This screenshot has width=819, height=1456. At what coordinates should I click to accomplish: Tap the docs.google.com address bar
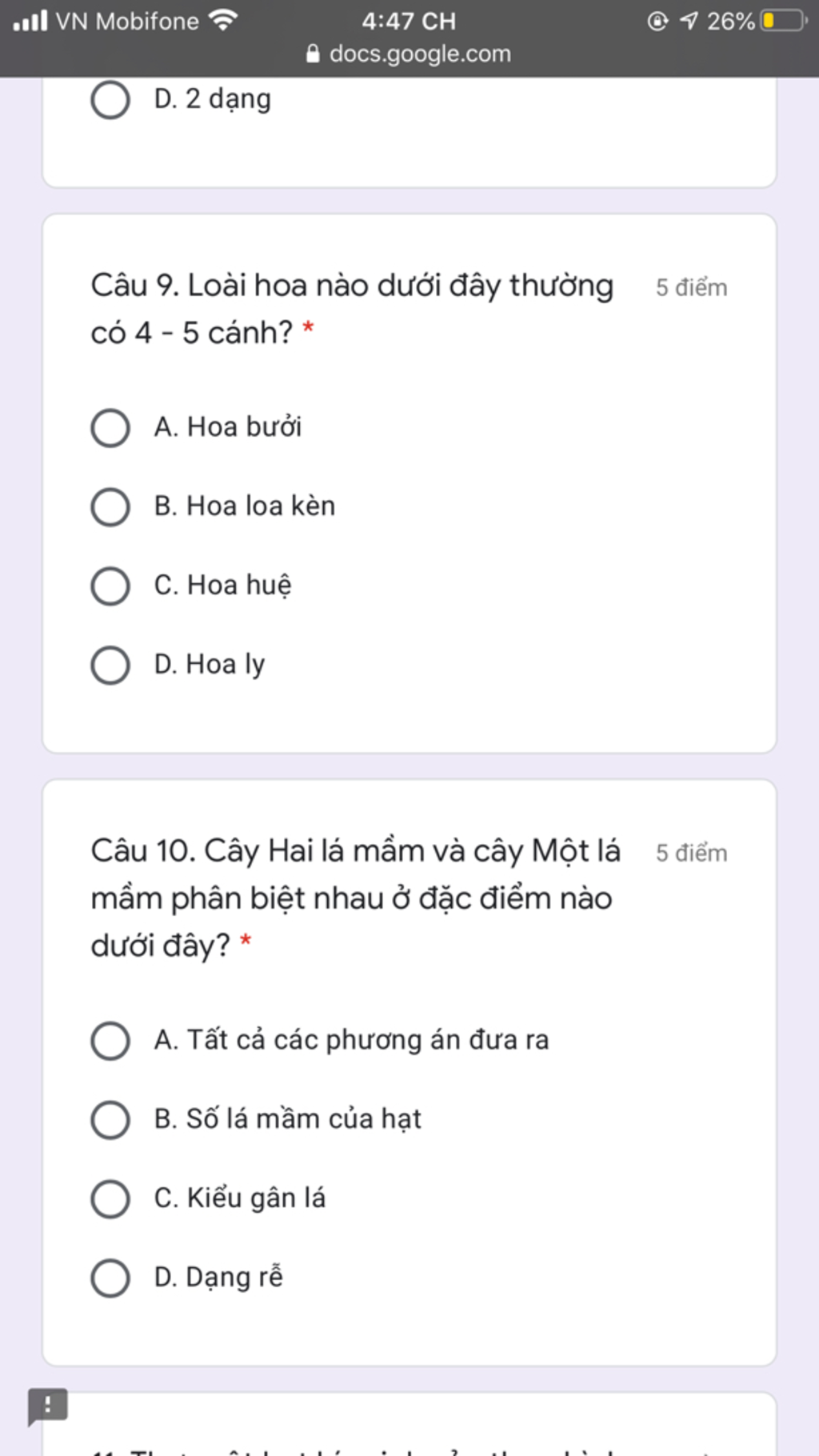tap(409, 54)
